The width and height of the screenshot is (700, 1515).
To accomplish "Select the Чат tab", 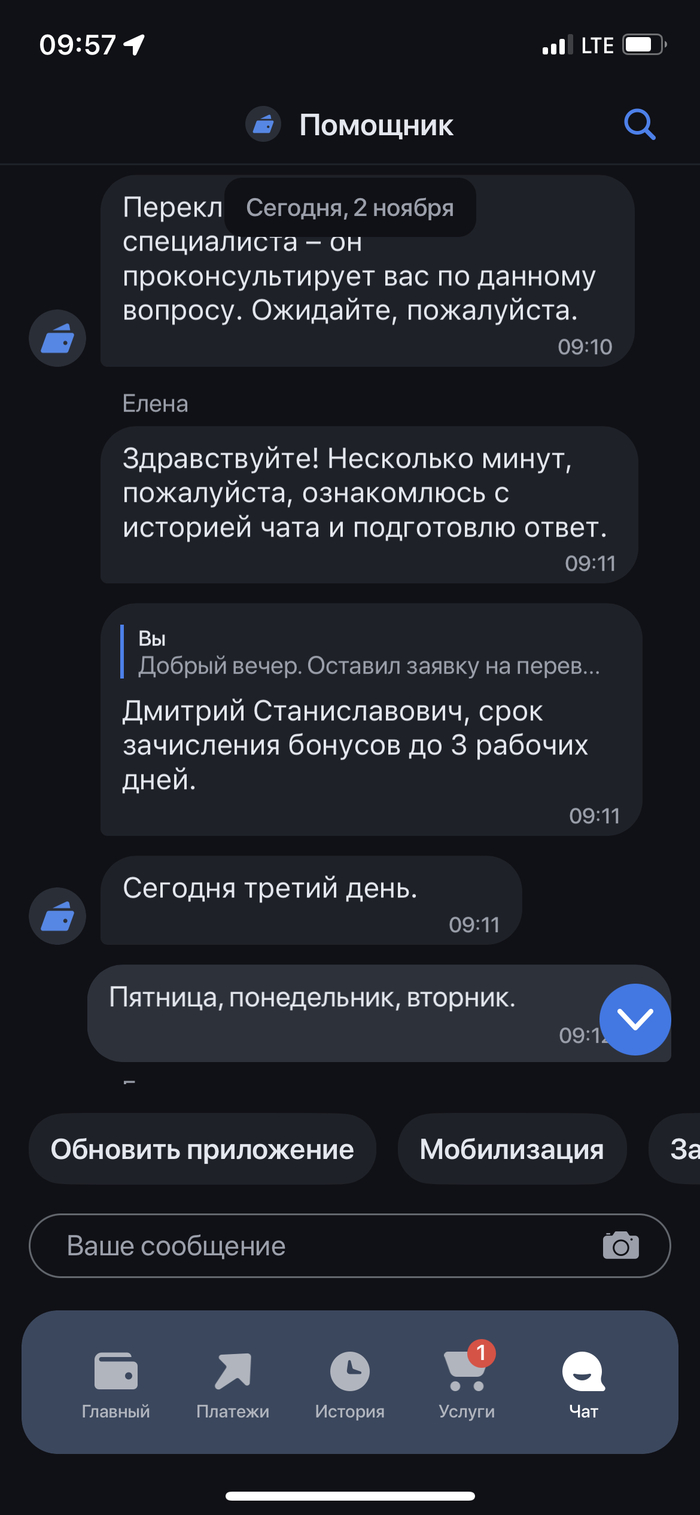I will pos(583,1383).
